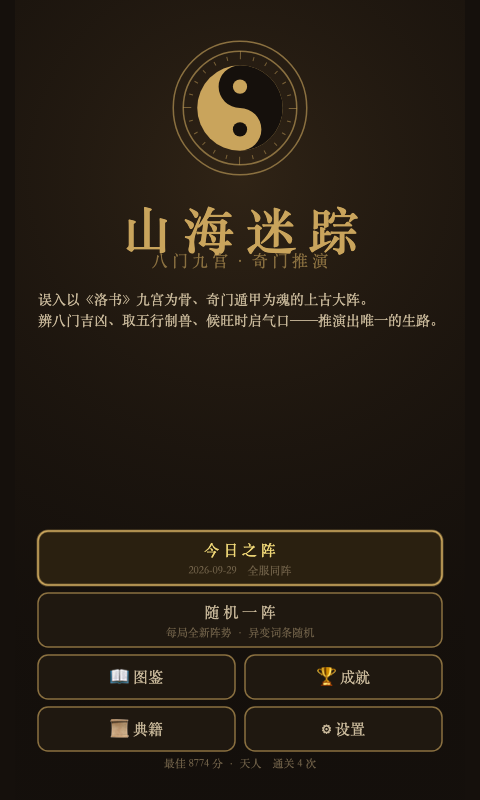Go to 设置 settings
480x800 pixels.
343,729
